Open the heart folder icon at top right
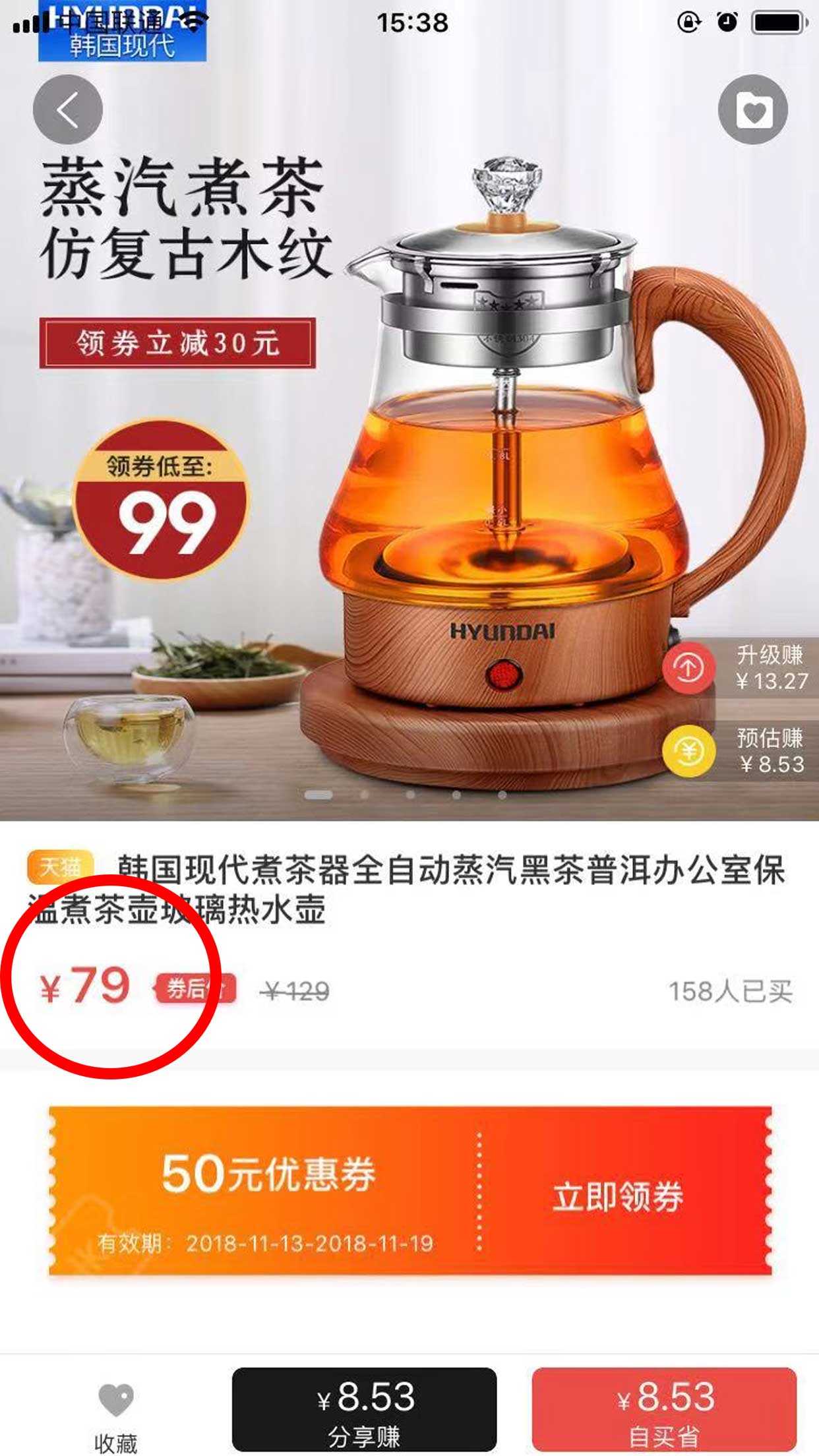 (x=752, y=111)
